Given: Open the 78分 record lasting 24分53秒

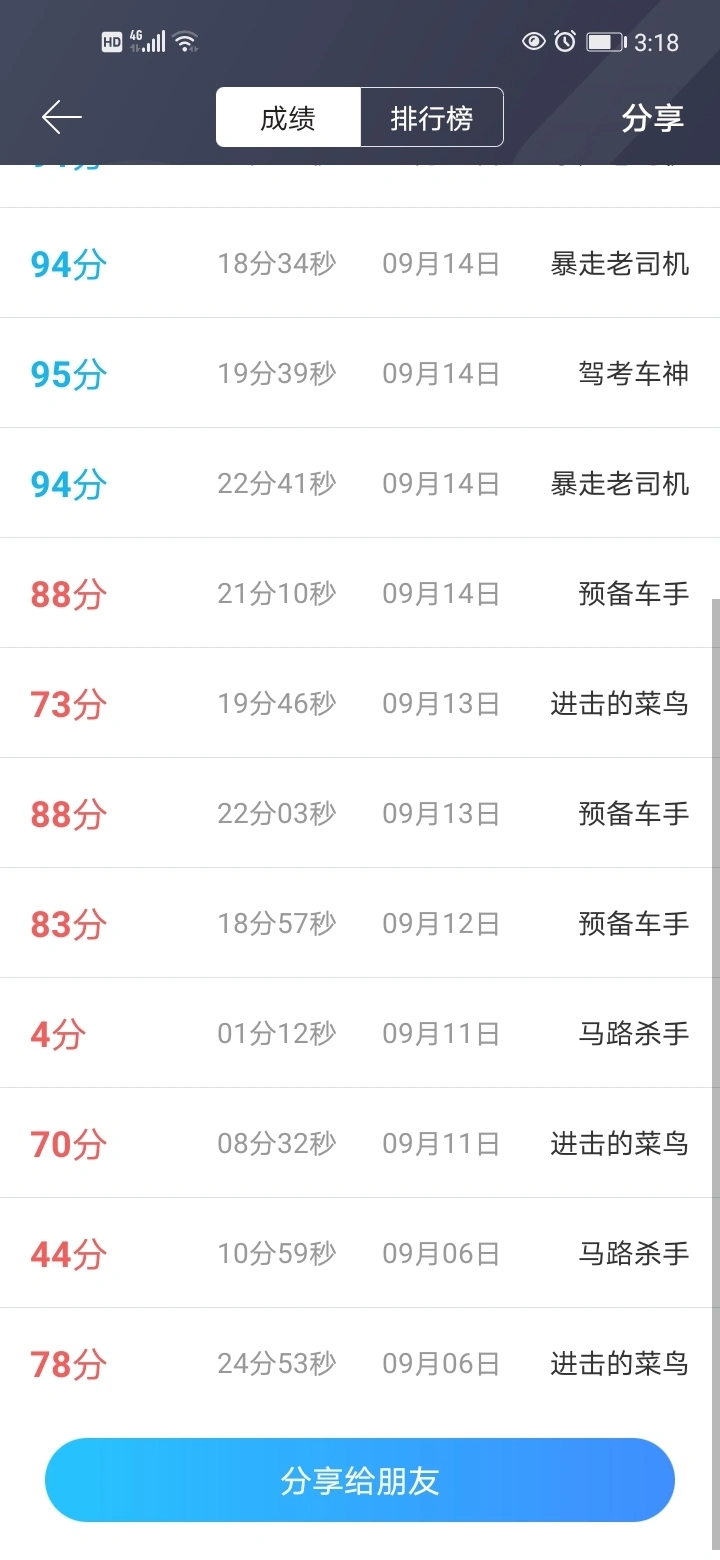Looking at the screenshot, I should [x=360, y=1363].
